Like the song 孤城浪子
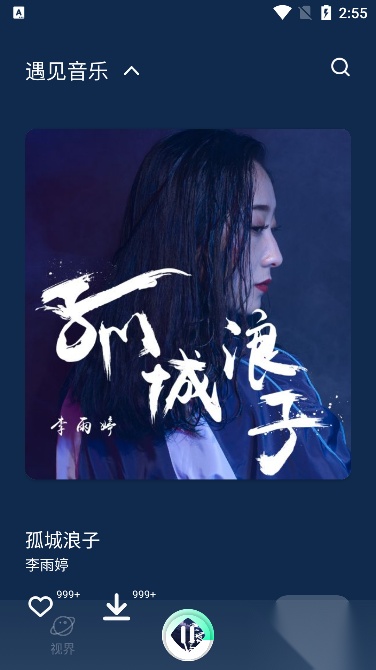This screenshot has height=670, width=376. pyautogui.click(x=41, y=606)
